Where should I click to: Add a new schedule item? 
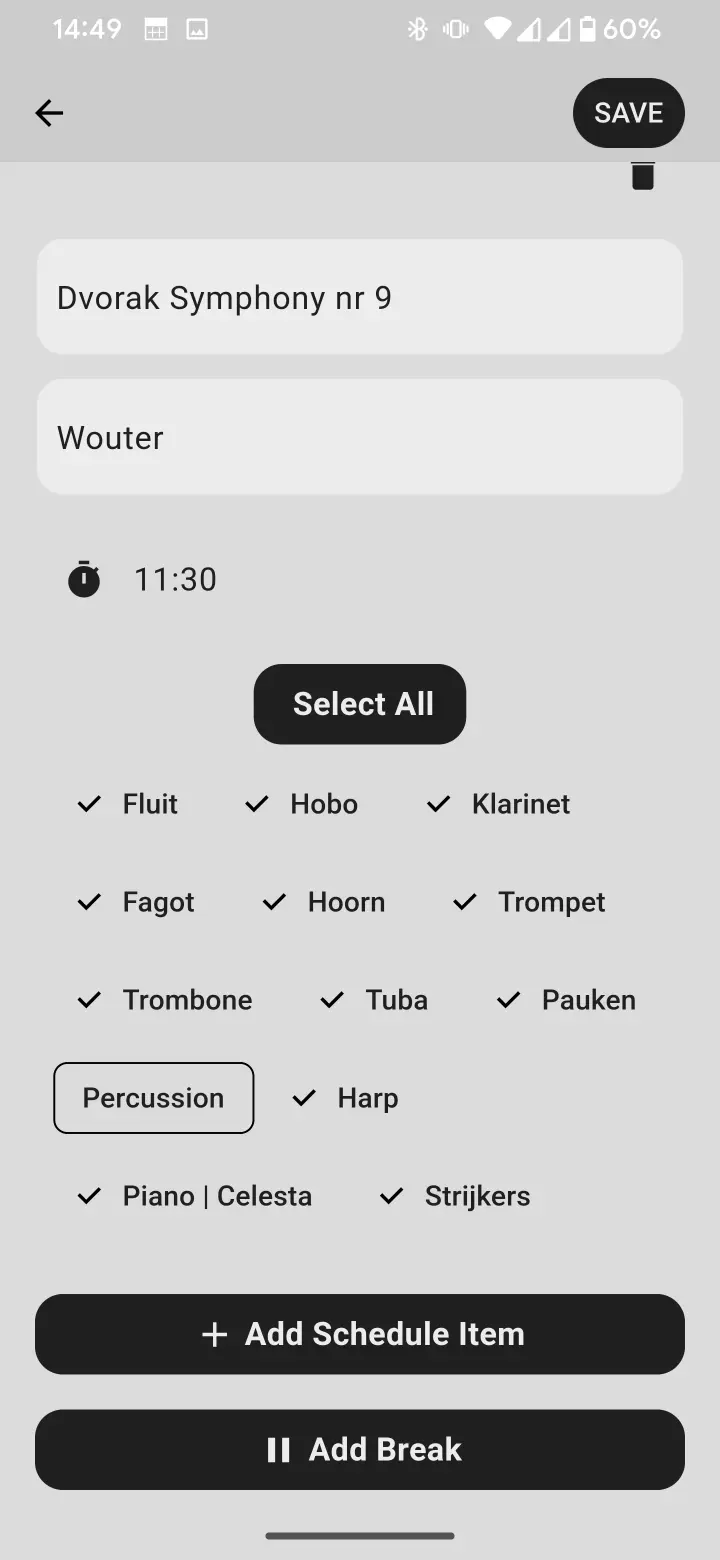[x=360, y=1334]
